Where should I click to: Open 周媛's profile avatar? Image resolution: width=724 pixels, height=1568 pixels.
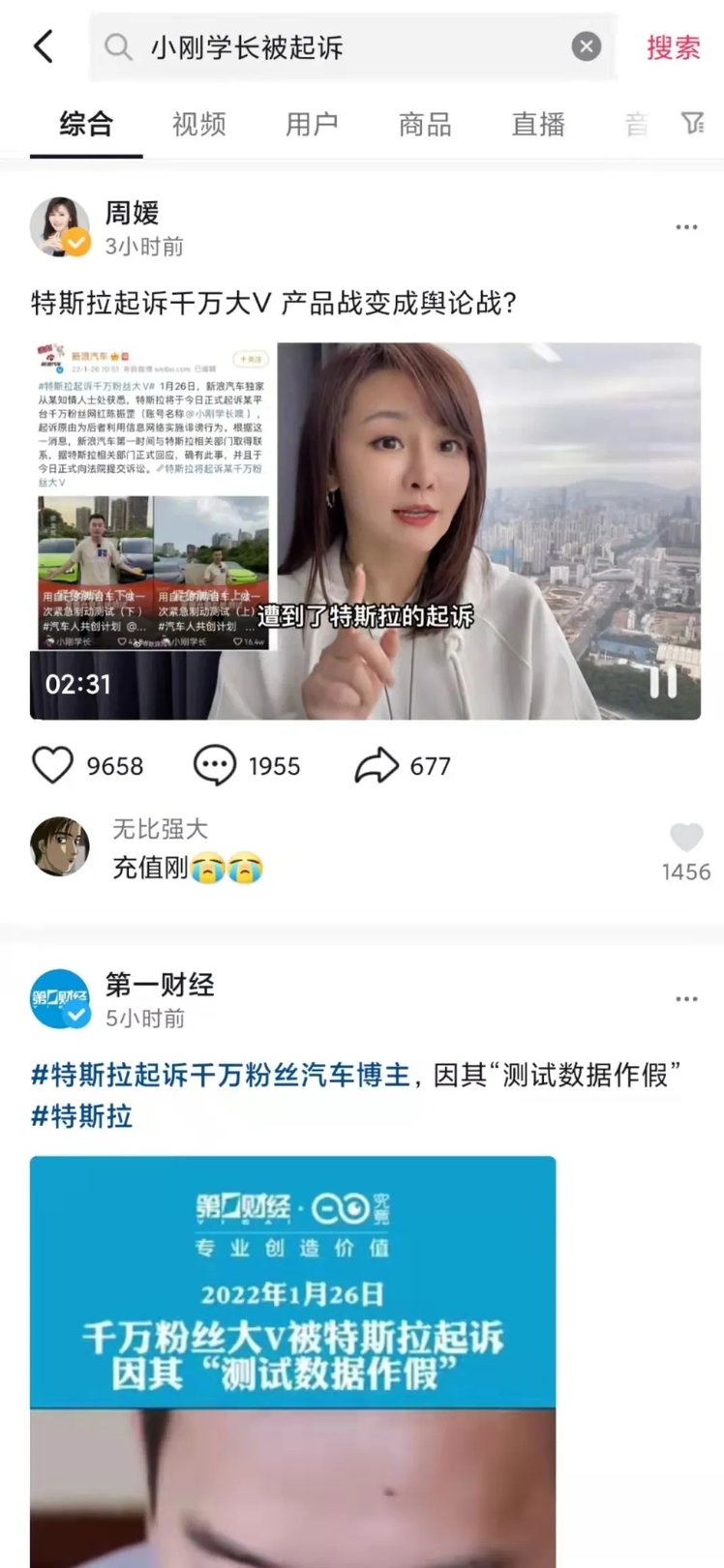[60, 226]
